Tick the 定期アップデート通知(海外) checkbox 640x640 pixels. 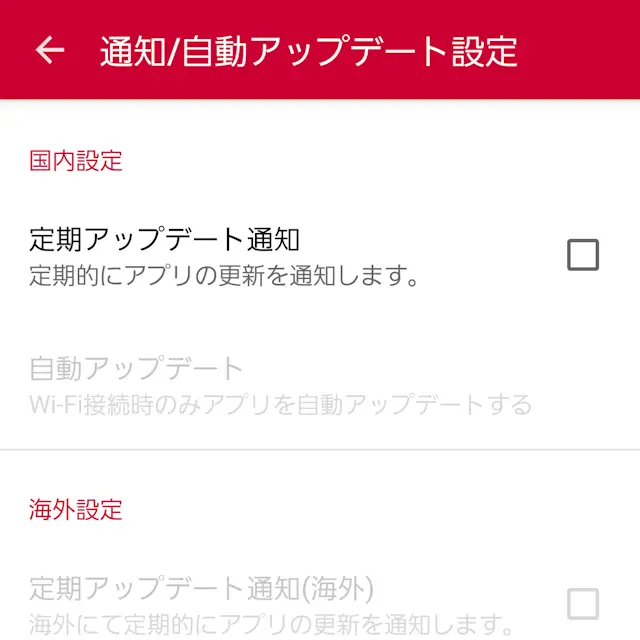(582, 604)
